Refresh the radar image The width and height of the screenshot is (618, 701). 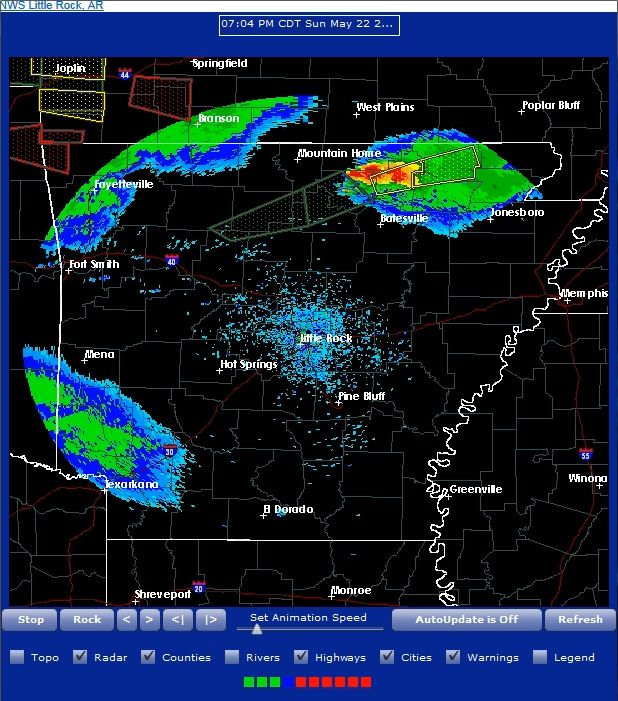[580, 620]
